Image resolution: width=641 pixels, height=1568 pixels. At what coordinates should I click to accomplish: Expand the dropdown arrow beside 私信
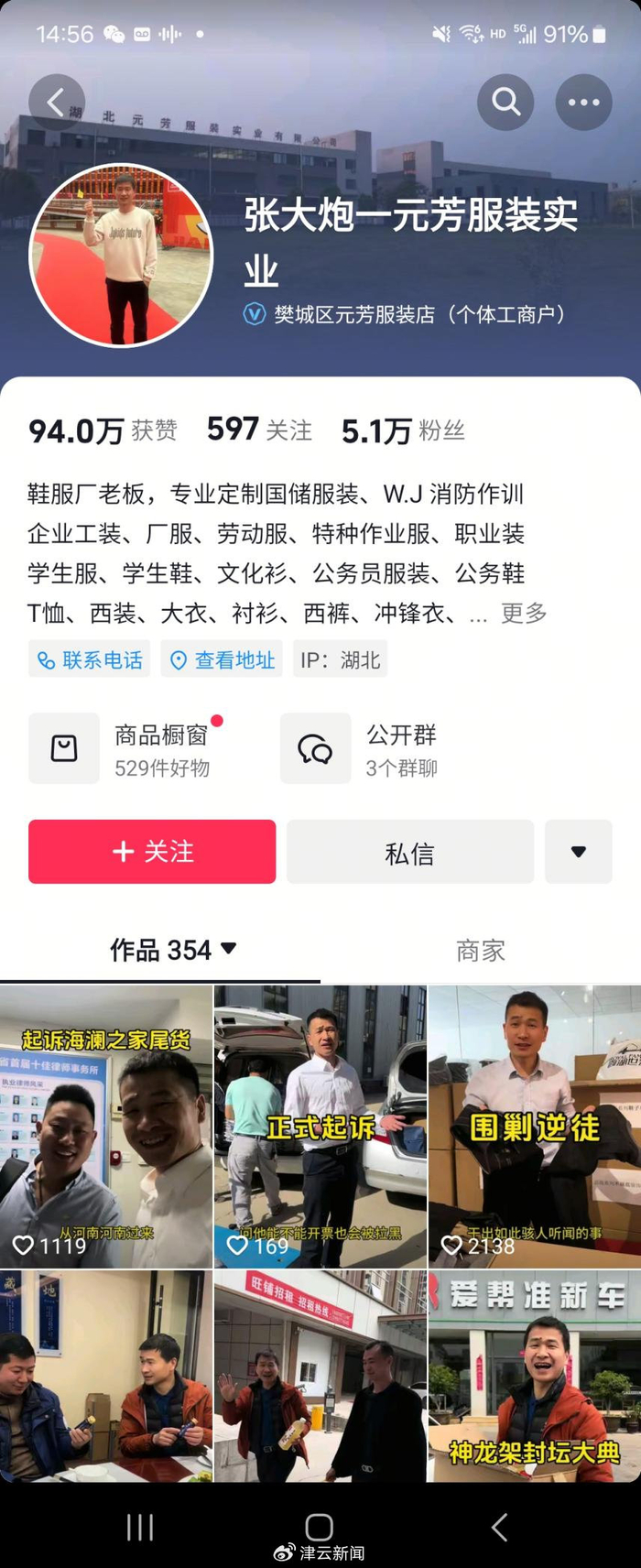(579, 852)
